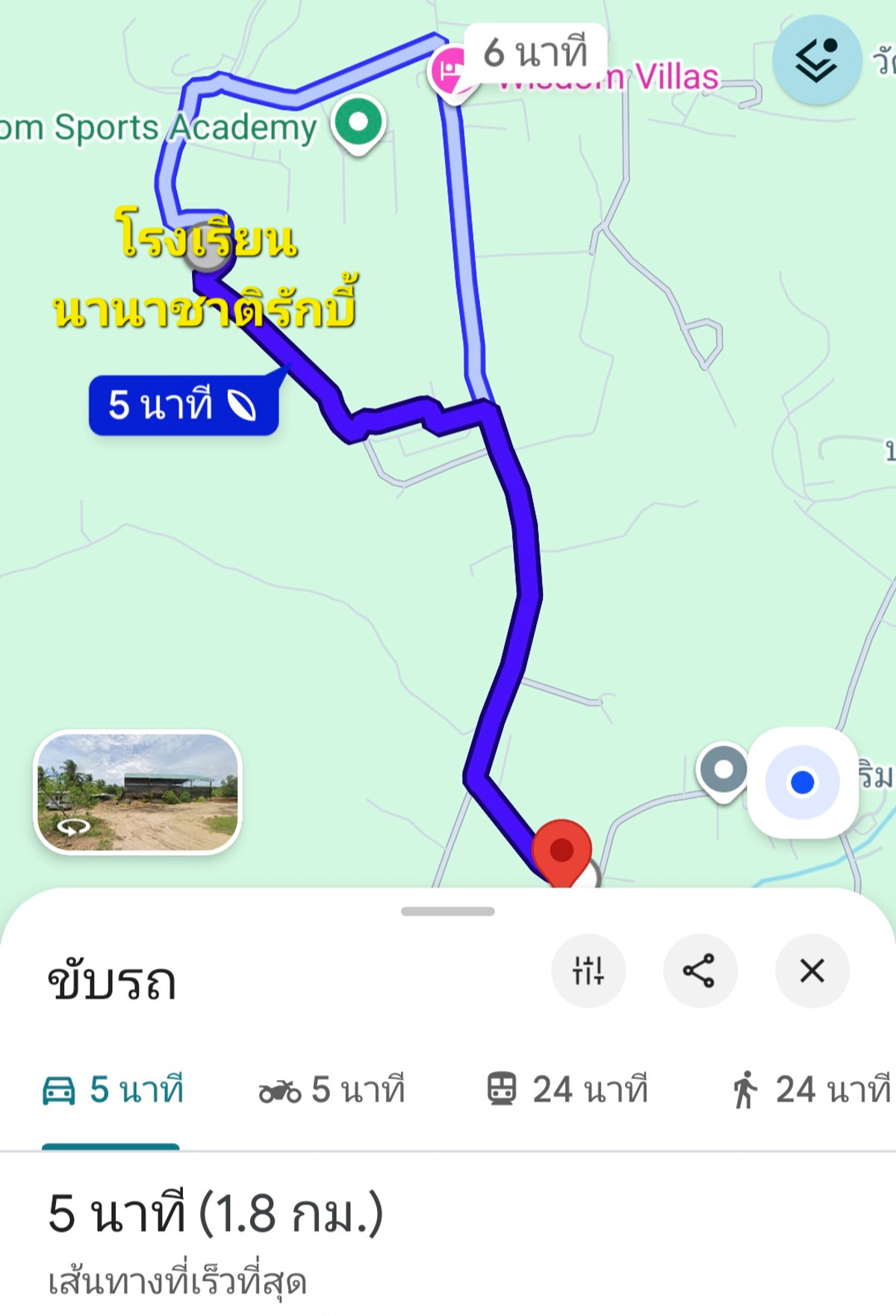Open the map layers button
Image resolution: width=896 pixels, height=1316 pixels.
(816, 60)
